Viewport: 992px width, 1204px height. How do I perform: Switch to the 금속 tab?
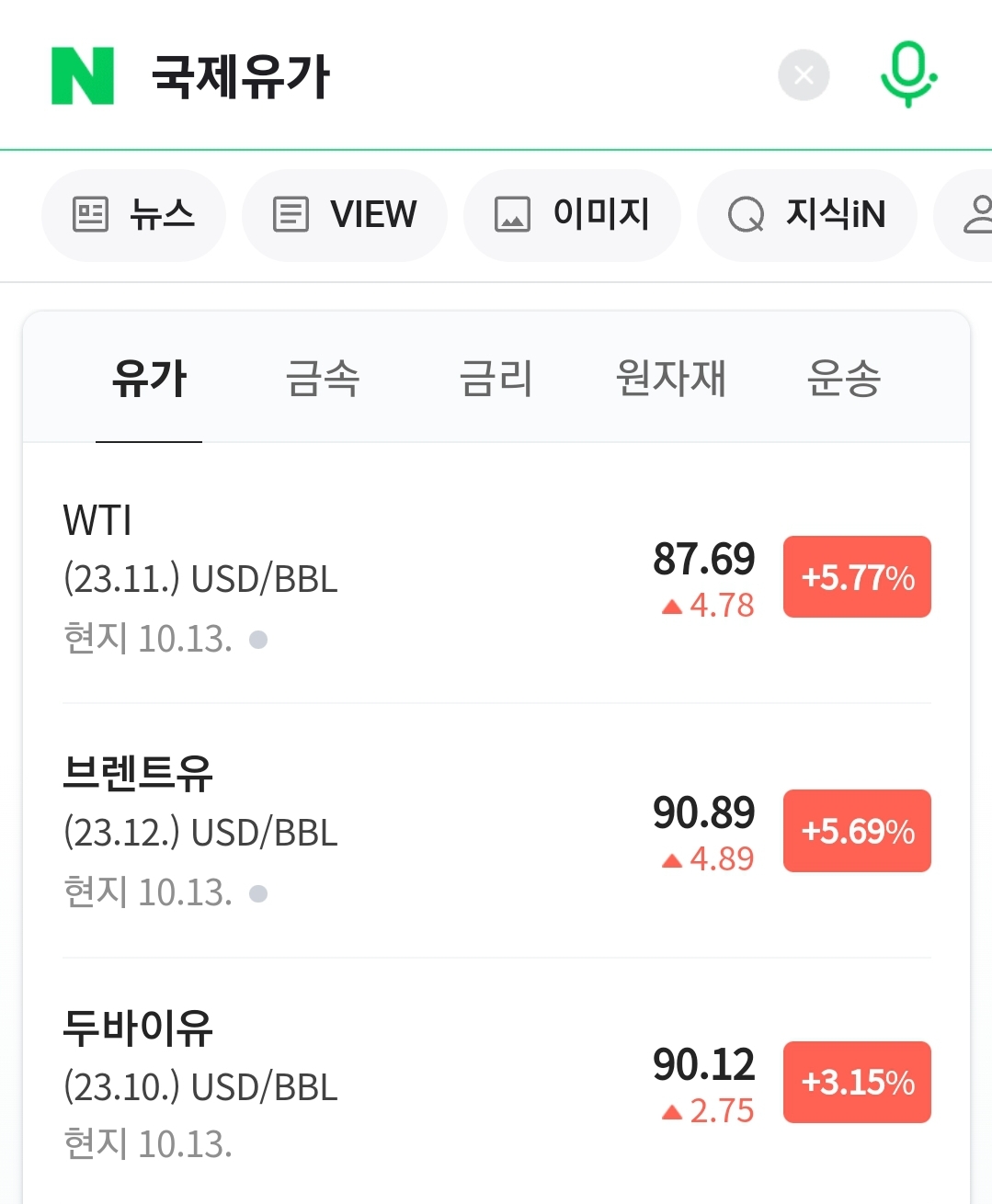323,378
